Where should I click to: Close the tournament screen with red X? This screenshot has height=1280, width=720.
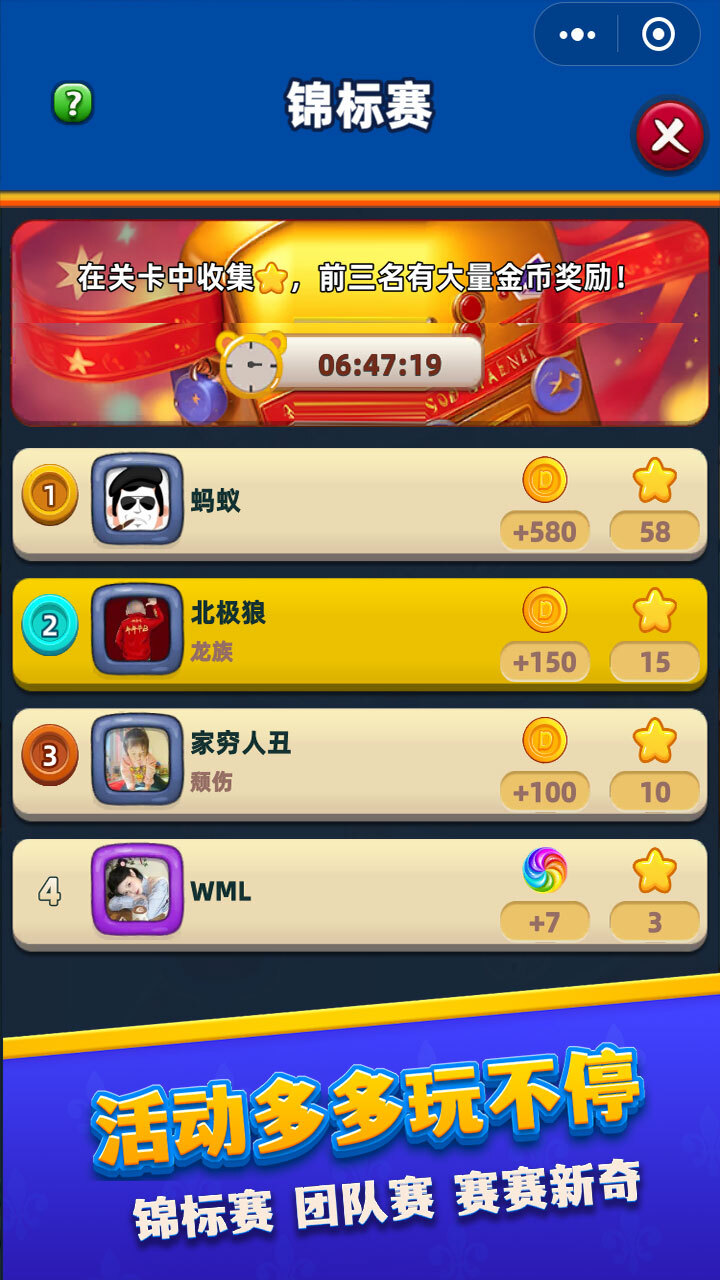(x=669, y=134)
